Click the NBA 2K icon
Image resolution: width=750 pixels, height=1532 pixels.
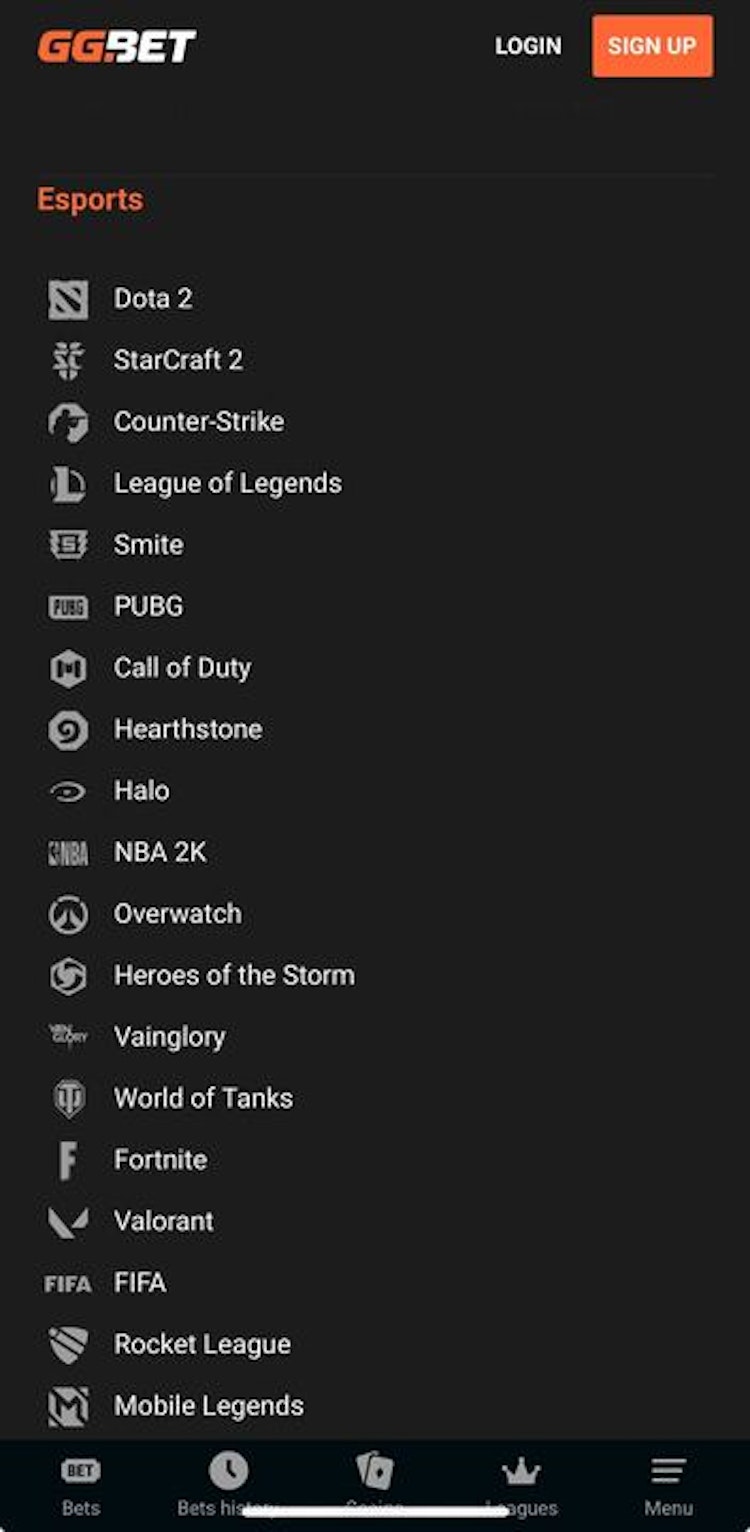tap(67, 852)
